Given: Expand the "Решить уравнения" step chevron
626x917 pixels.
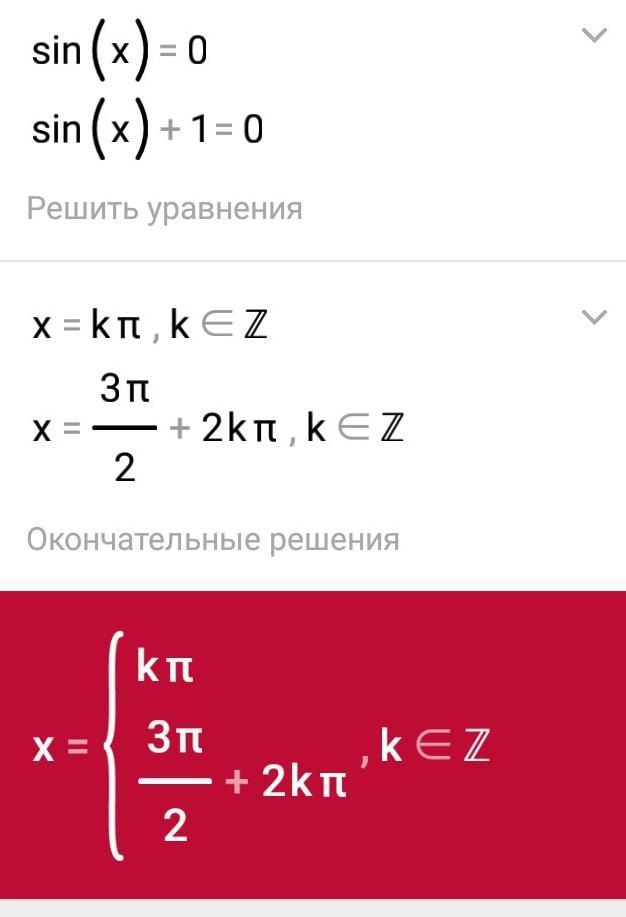Looking at the screenshot, I should (x=594, y=36).
